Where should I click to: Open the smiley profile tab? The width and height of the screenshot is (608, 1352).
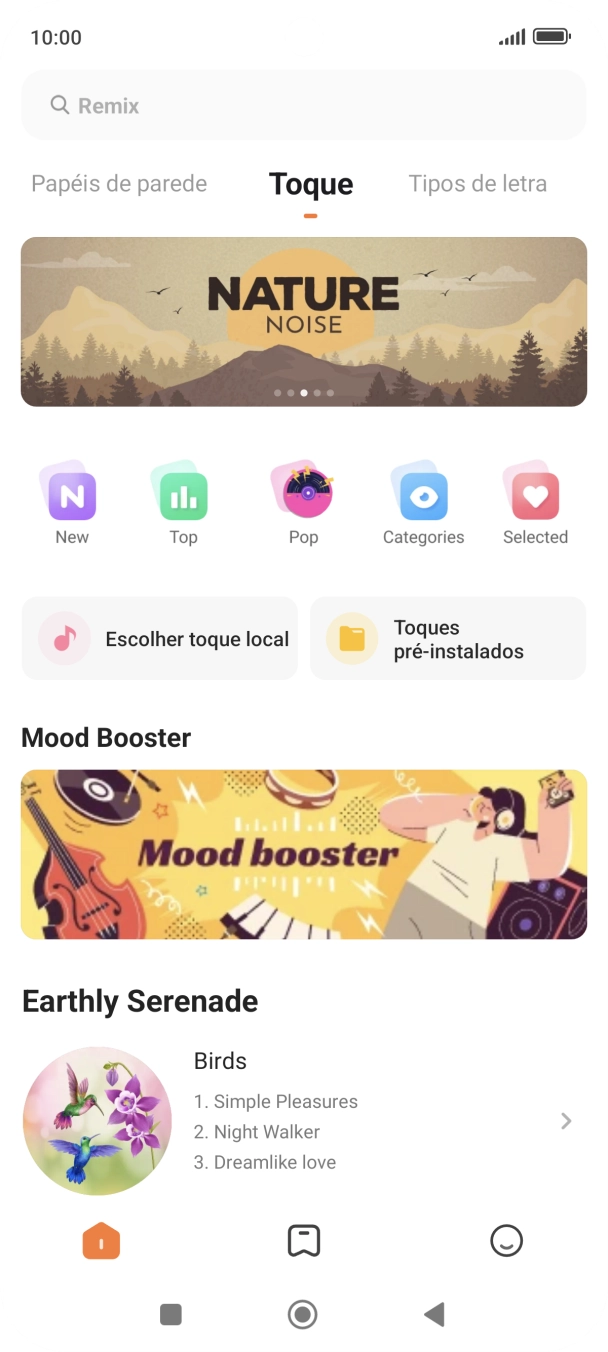(506, 1241)
